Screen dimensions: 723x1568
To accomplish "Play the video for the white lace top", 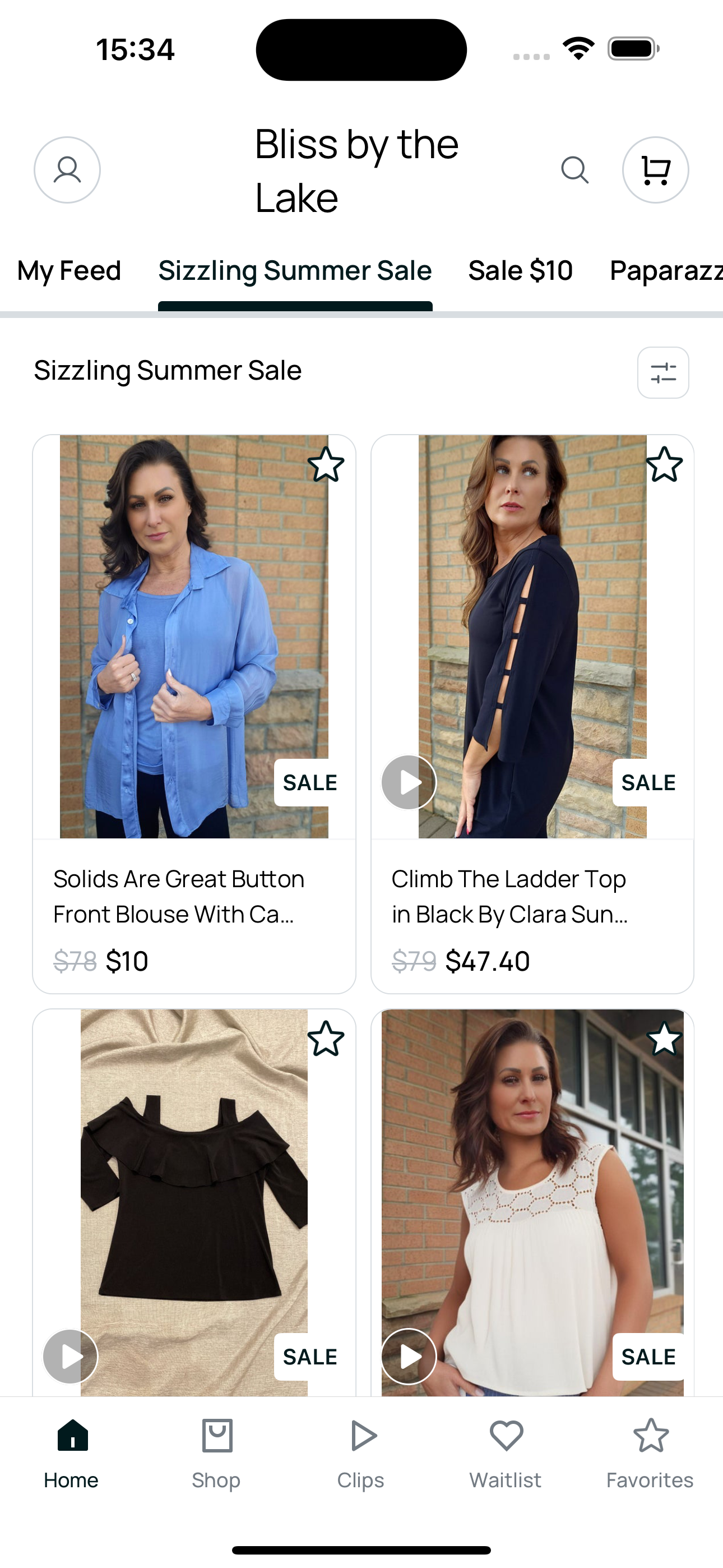I will (x=409, y=1356).
